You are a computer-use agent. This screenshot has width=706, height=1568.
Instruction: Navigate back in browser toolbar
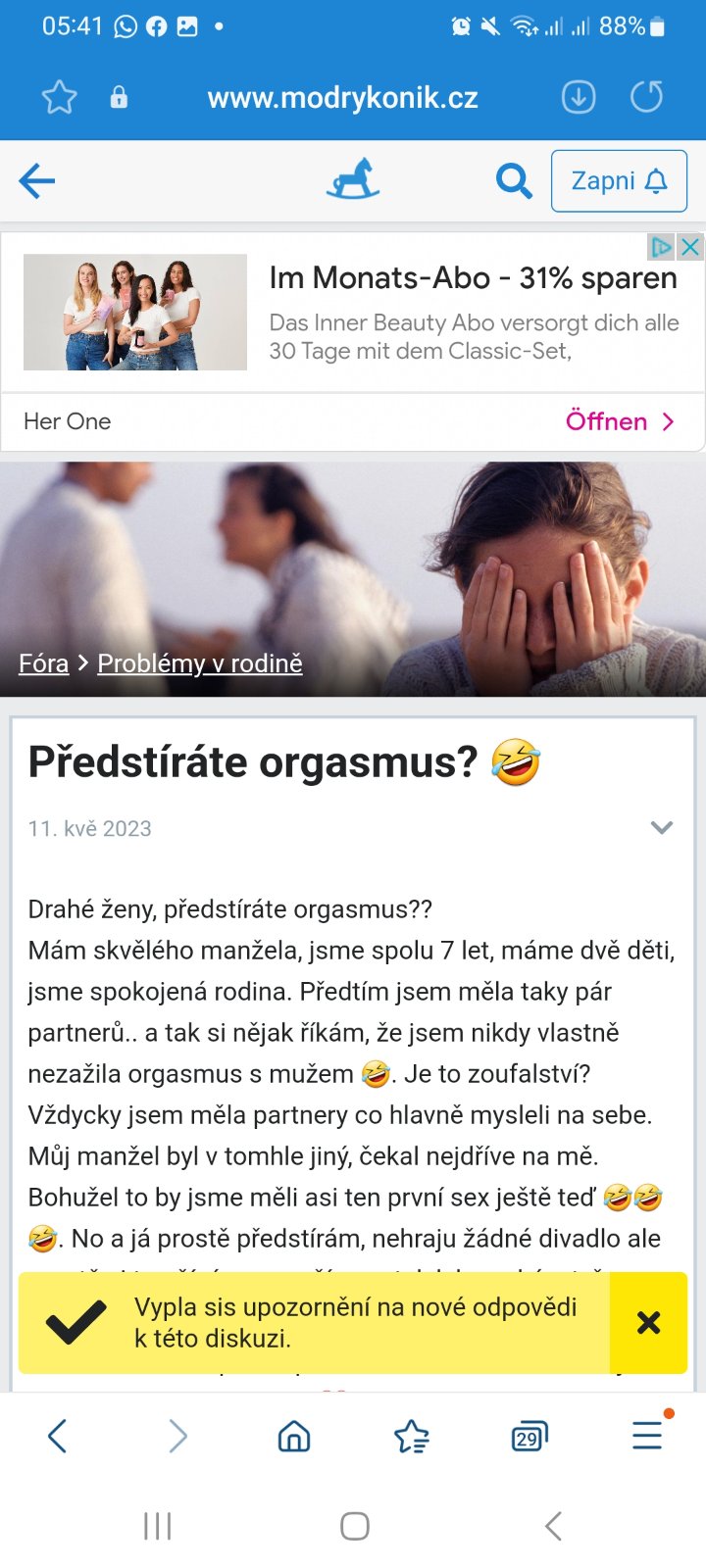[x=58, y=1437]
